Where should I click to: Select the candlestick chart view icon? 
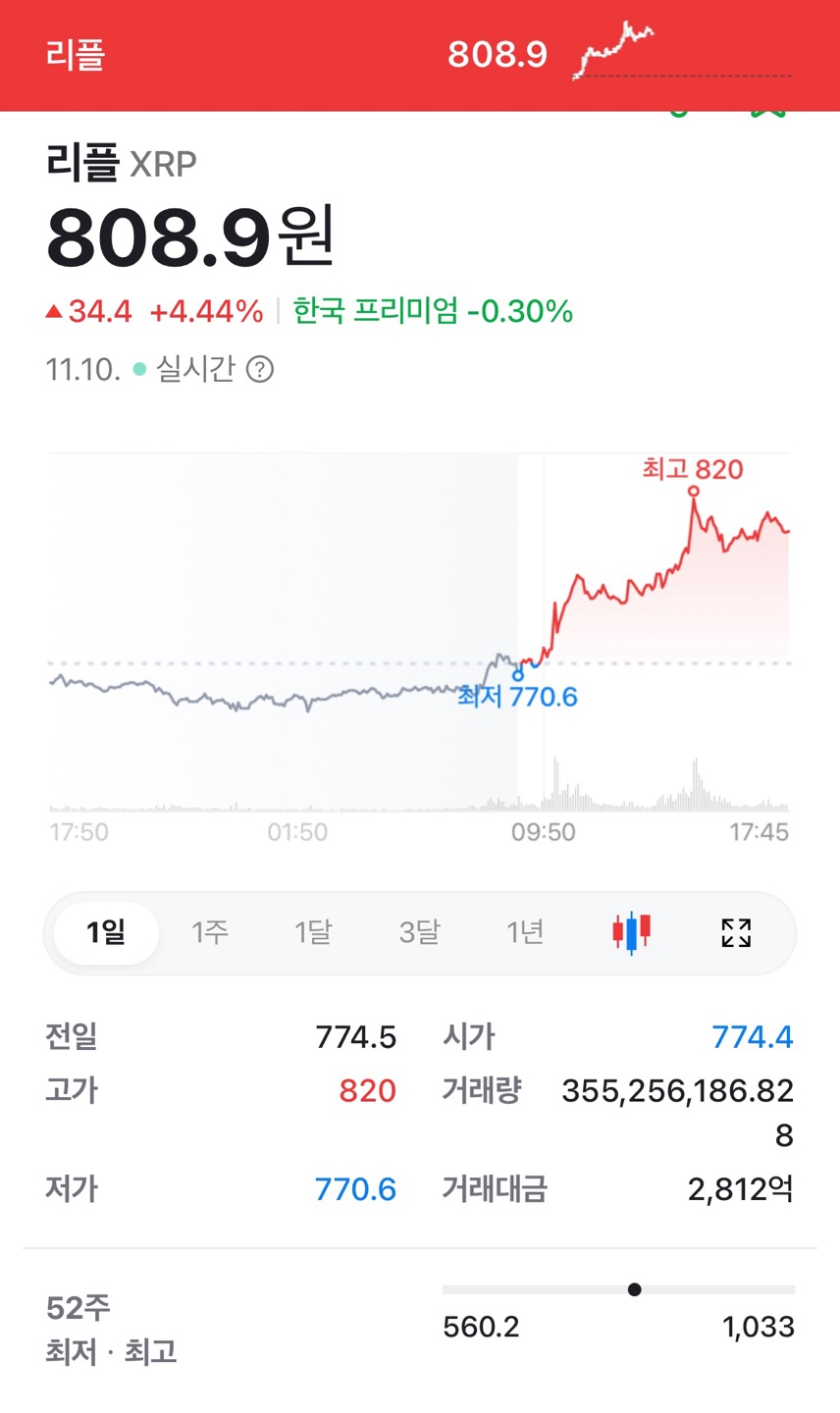point(631,932)
